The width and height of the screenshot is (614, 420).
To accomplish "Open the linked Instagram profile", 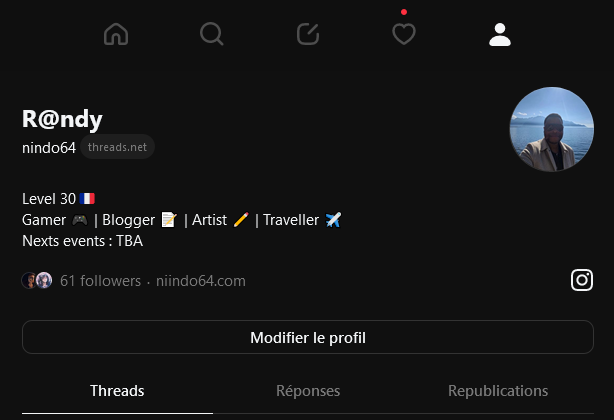I will coord(582,280).
